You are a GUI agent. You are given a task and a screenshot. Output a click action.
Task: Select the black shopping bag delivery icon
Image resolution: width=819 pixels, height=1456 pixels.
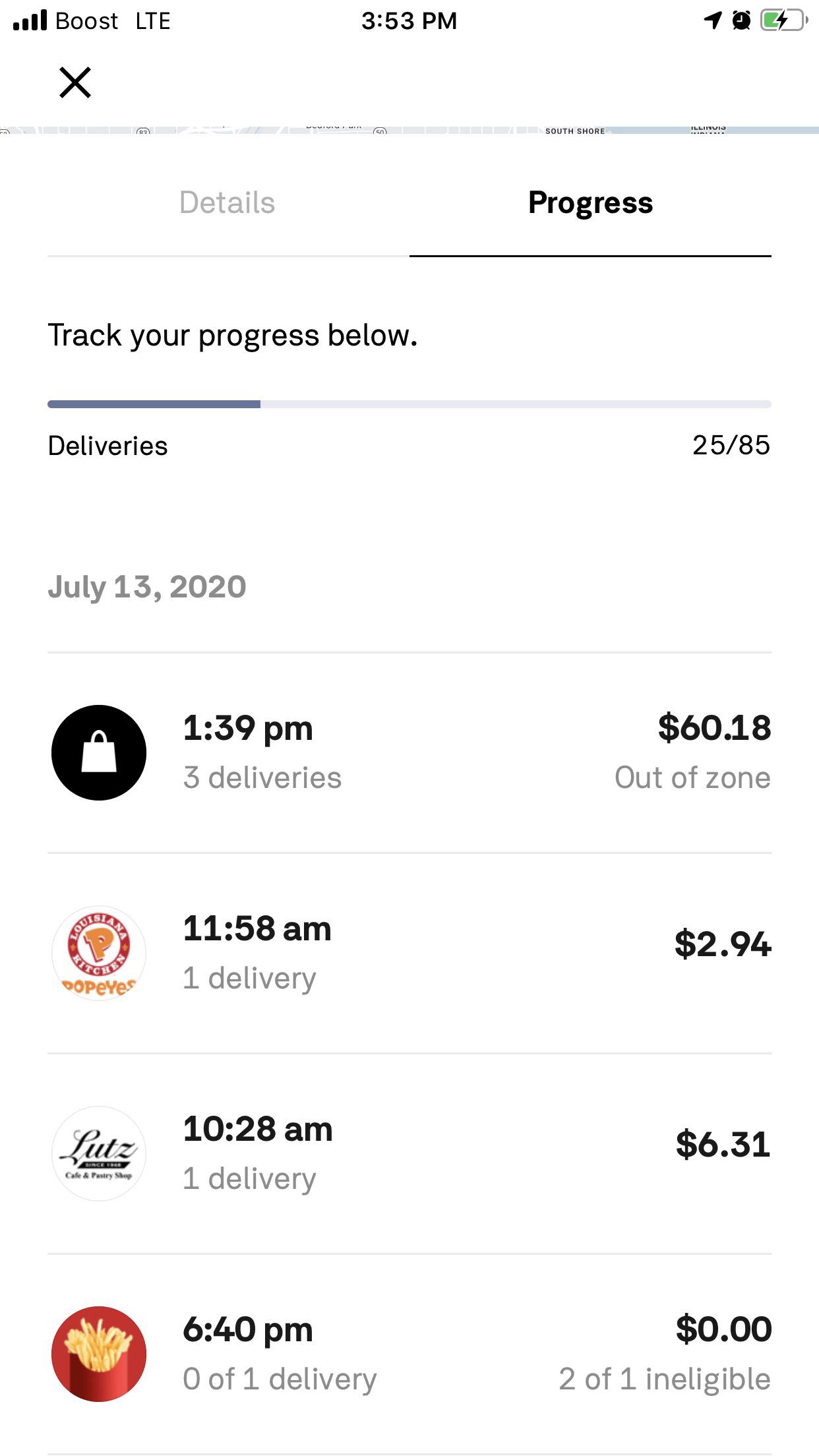(98, 752)
